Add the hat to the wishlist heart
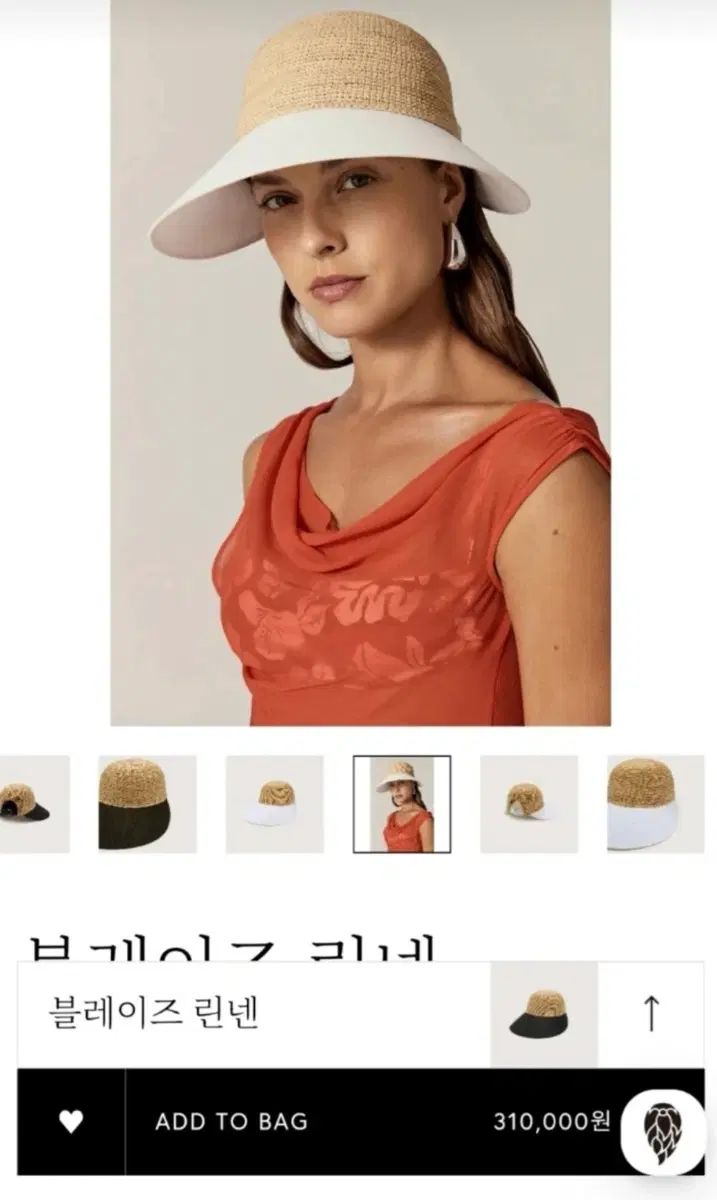 (71, 1121)
